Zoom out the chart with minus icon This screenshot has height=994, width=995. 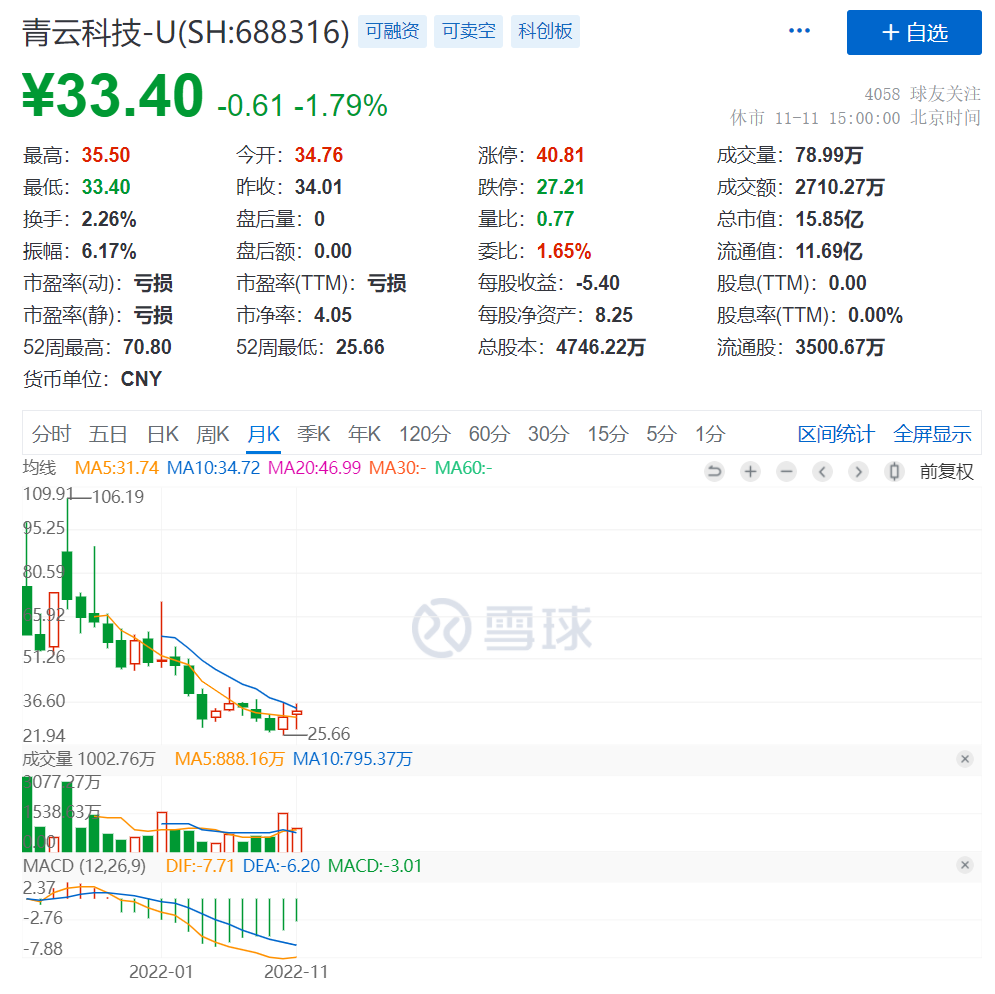787,472
